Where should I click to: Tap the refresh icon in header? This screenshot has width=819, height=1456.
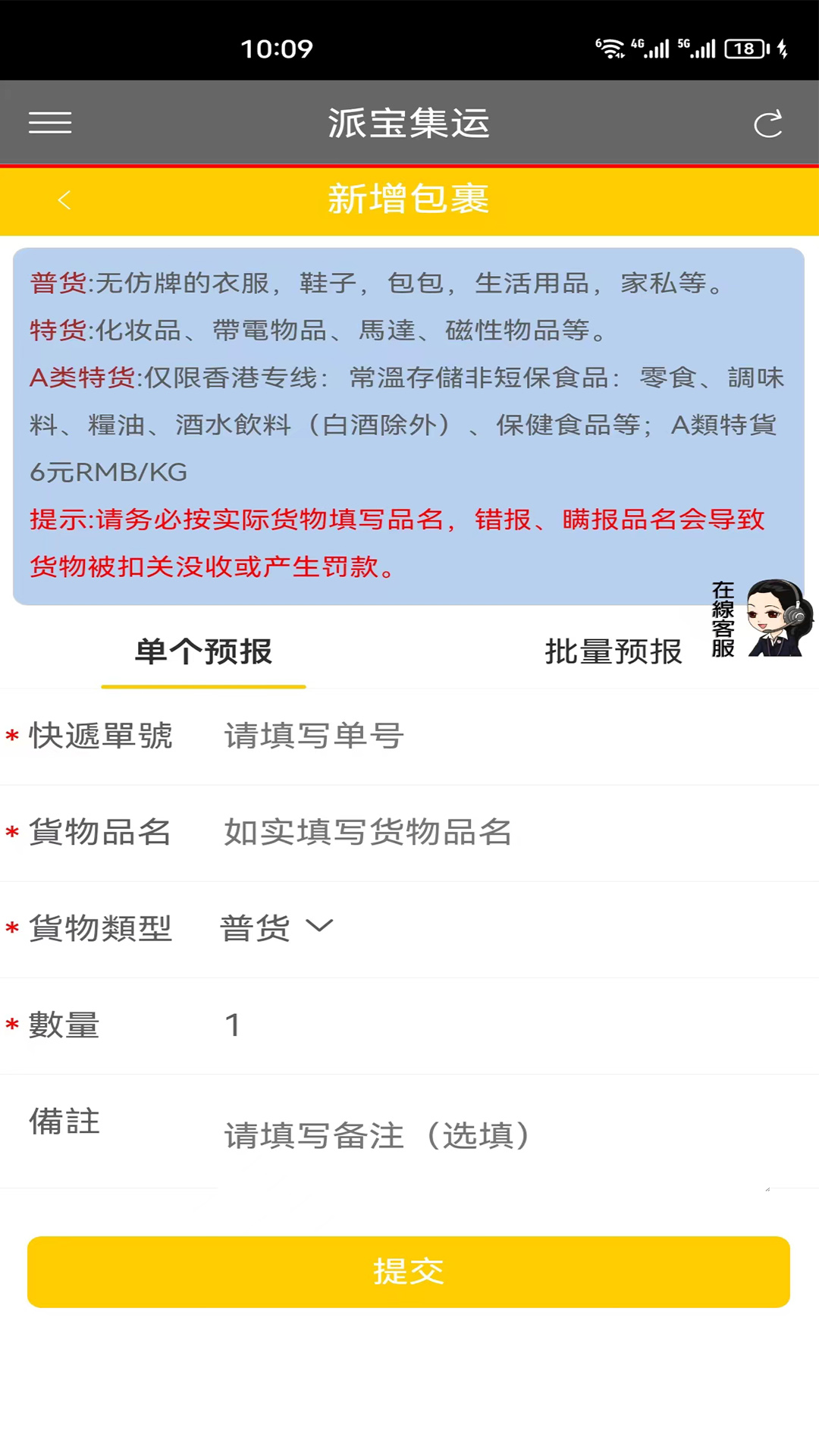coord(767,124)
